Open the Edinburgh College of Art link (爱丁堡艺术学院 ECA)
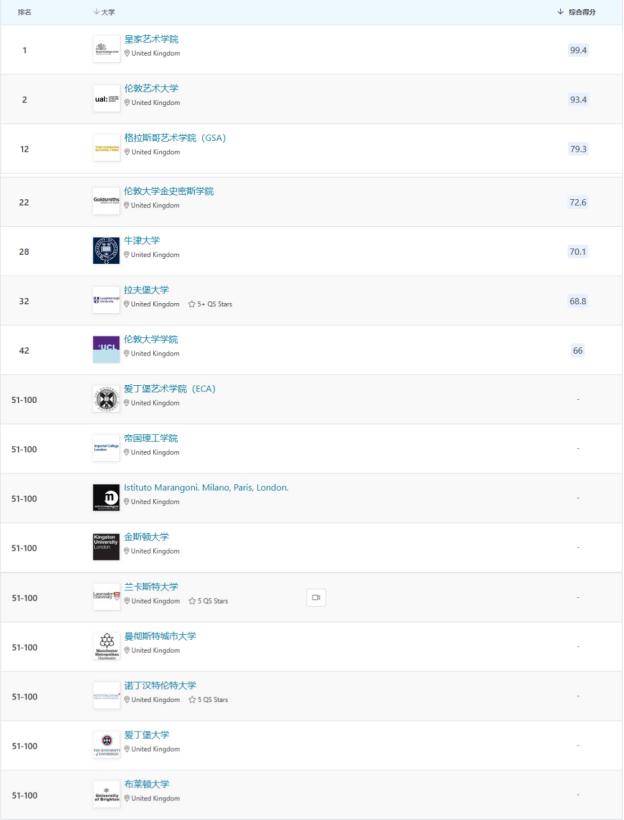Viewport: 624px width, 820px height. click(x=169, y=389)
